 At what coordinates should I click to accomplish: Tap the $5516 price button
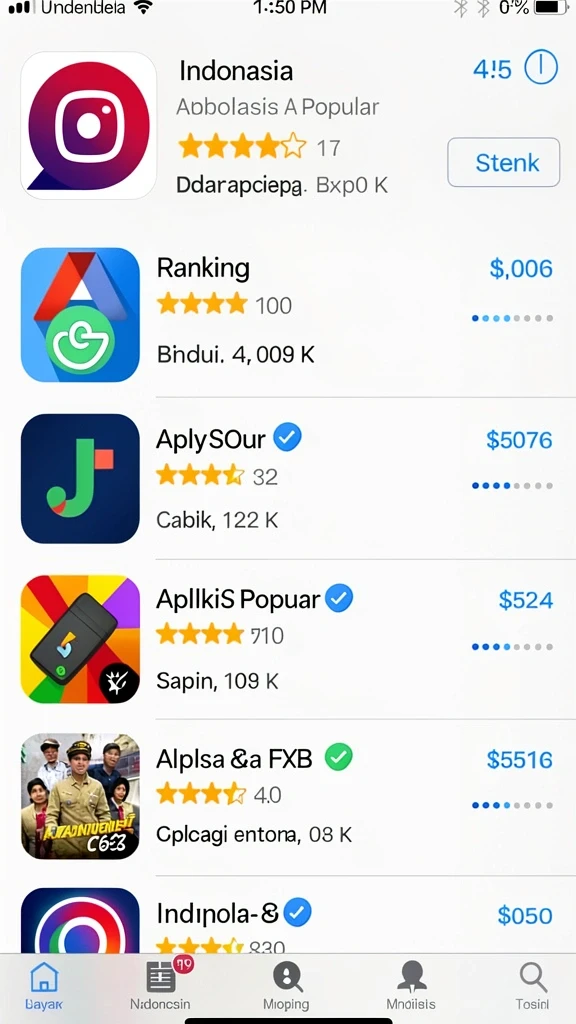coord(520,760)
